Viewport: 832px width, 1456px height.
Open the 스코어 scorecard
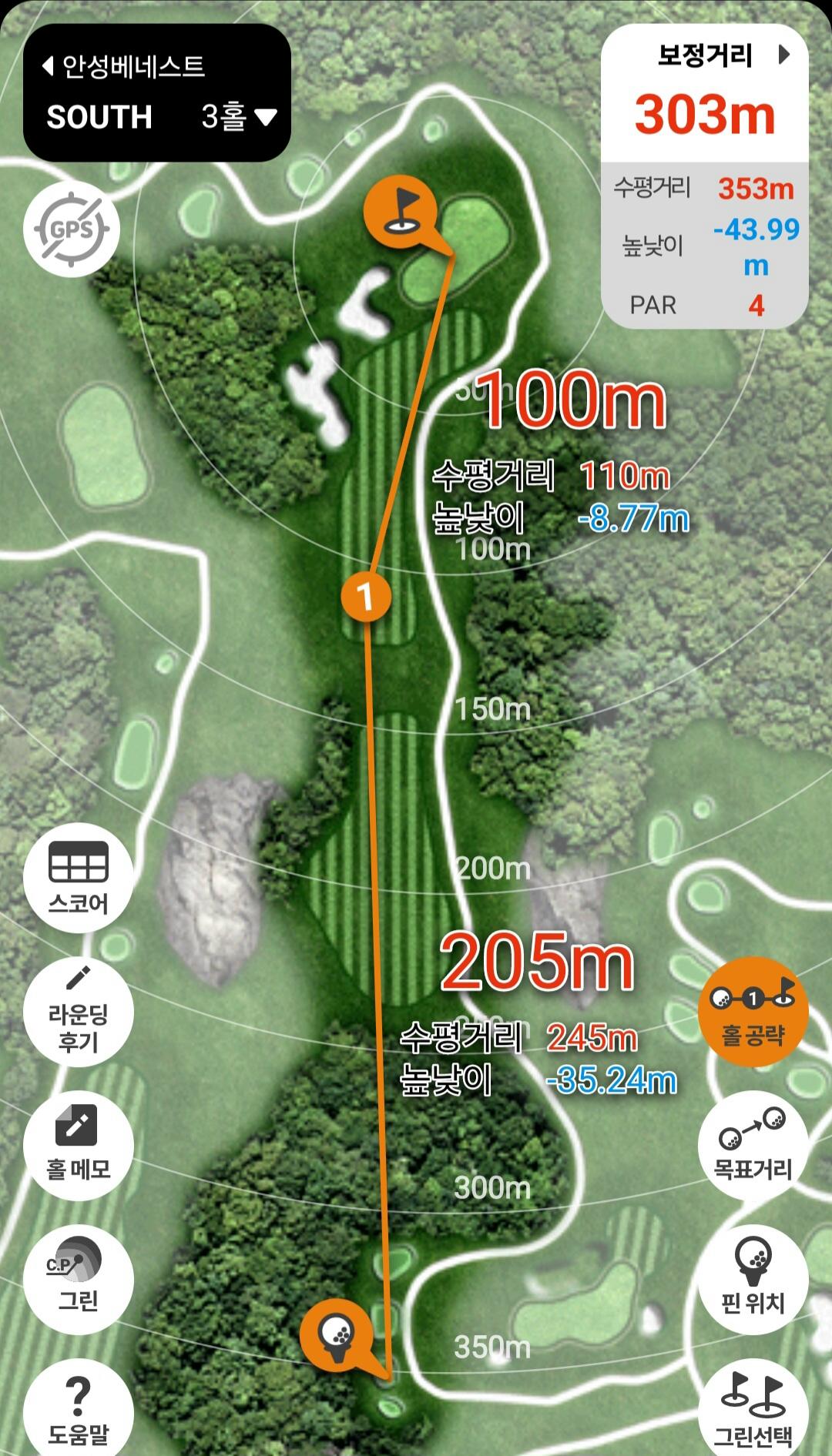coord(79,876)
